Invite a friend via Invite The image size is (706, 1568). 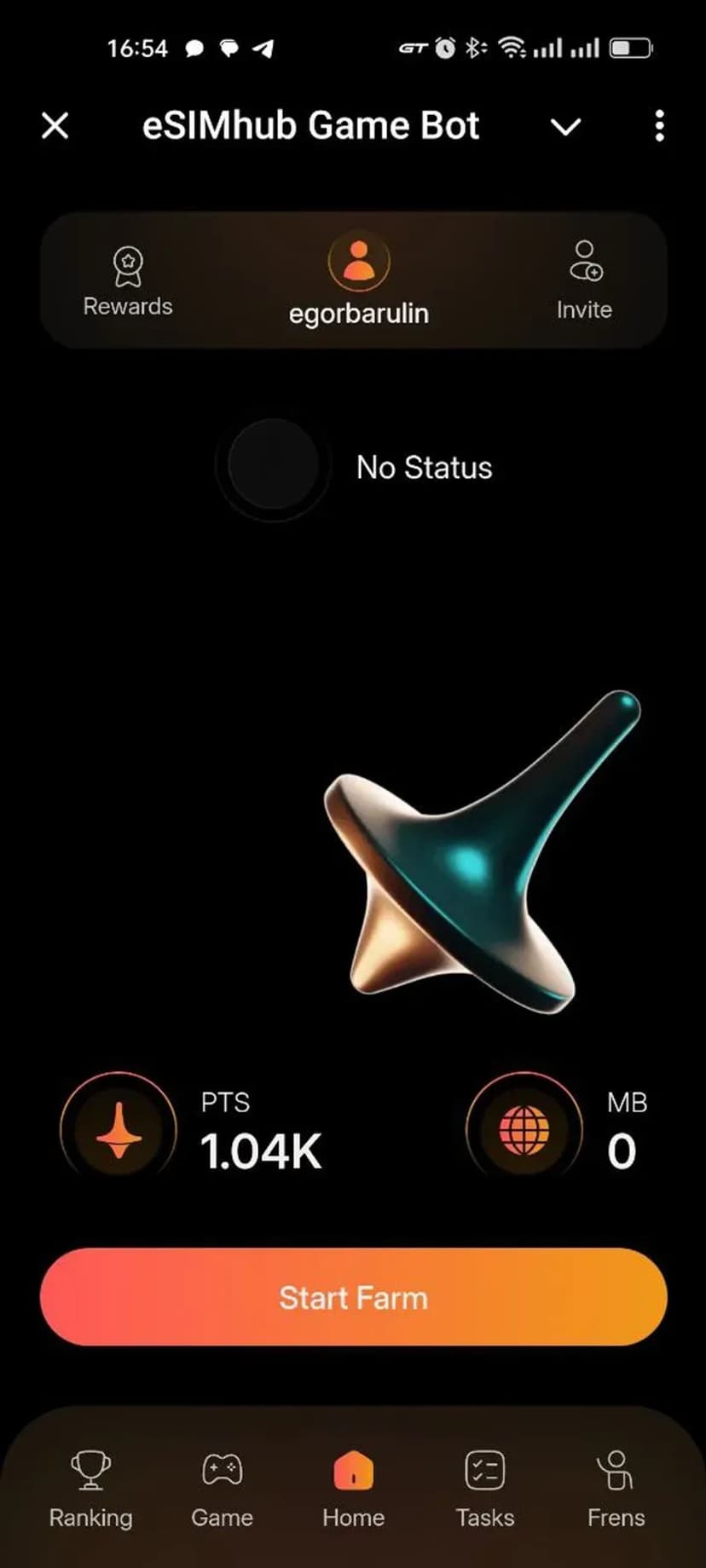point(585,281)
